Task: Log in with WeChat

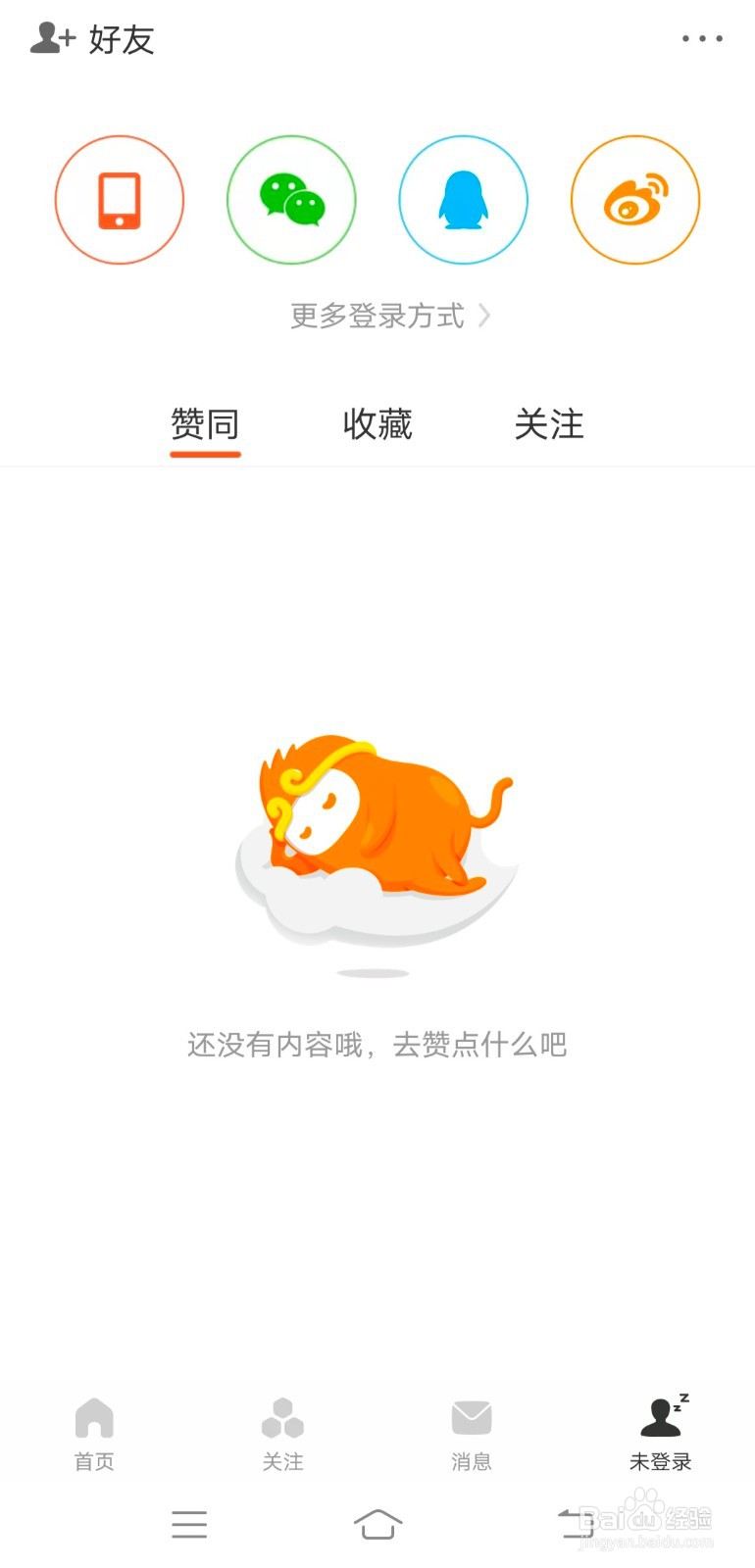Action: [291, 199]
